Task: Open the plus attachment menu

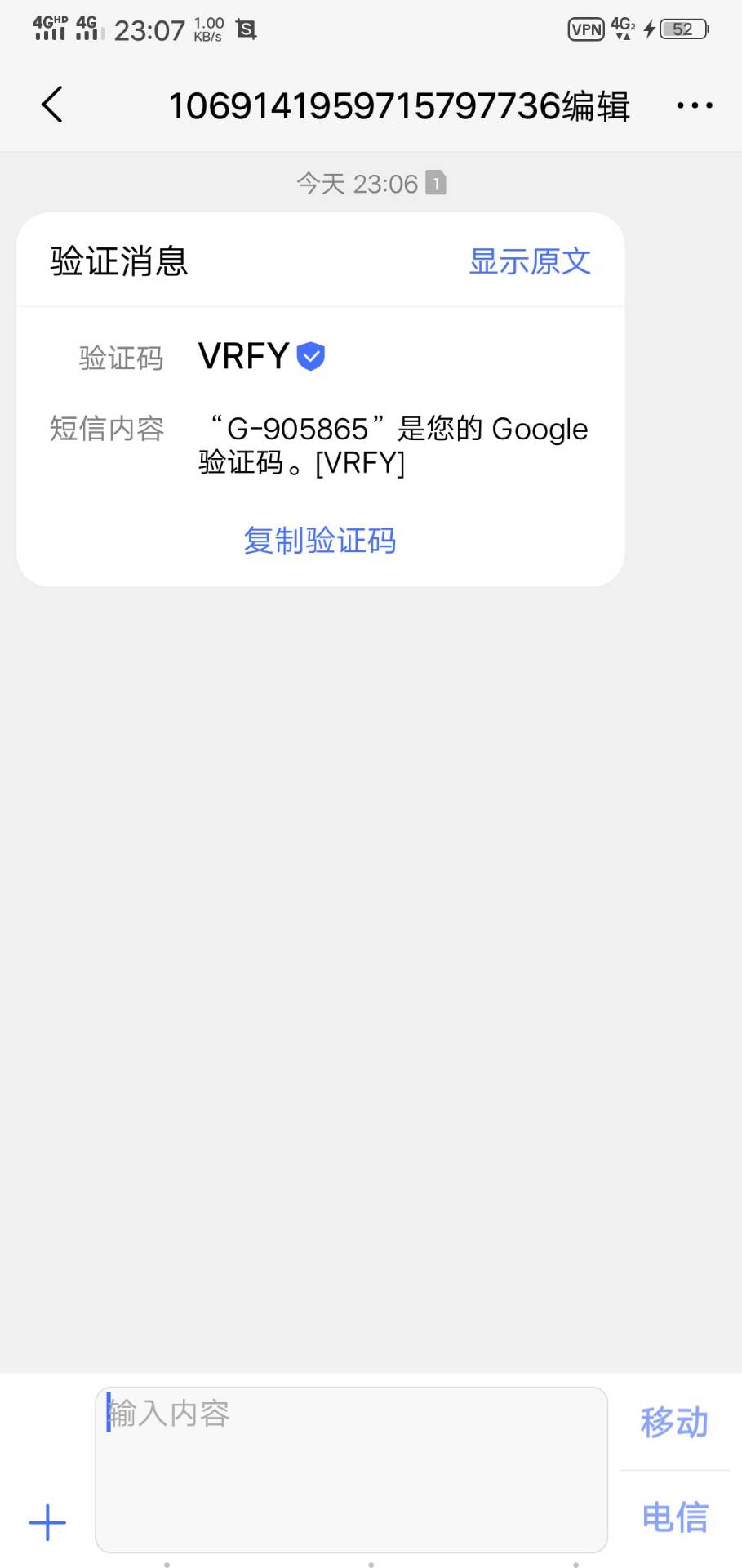Action: (47, 1522)
